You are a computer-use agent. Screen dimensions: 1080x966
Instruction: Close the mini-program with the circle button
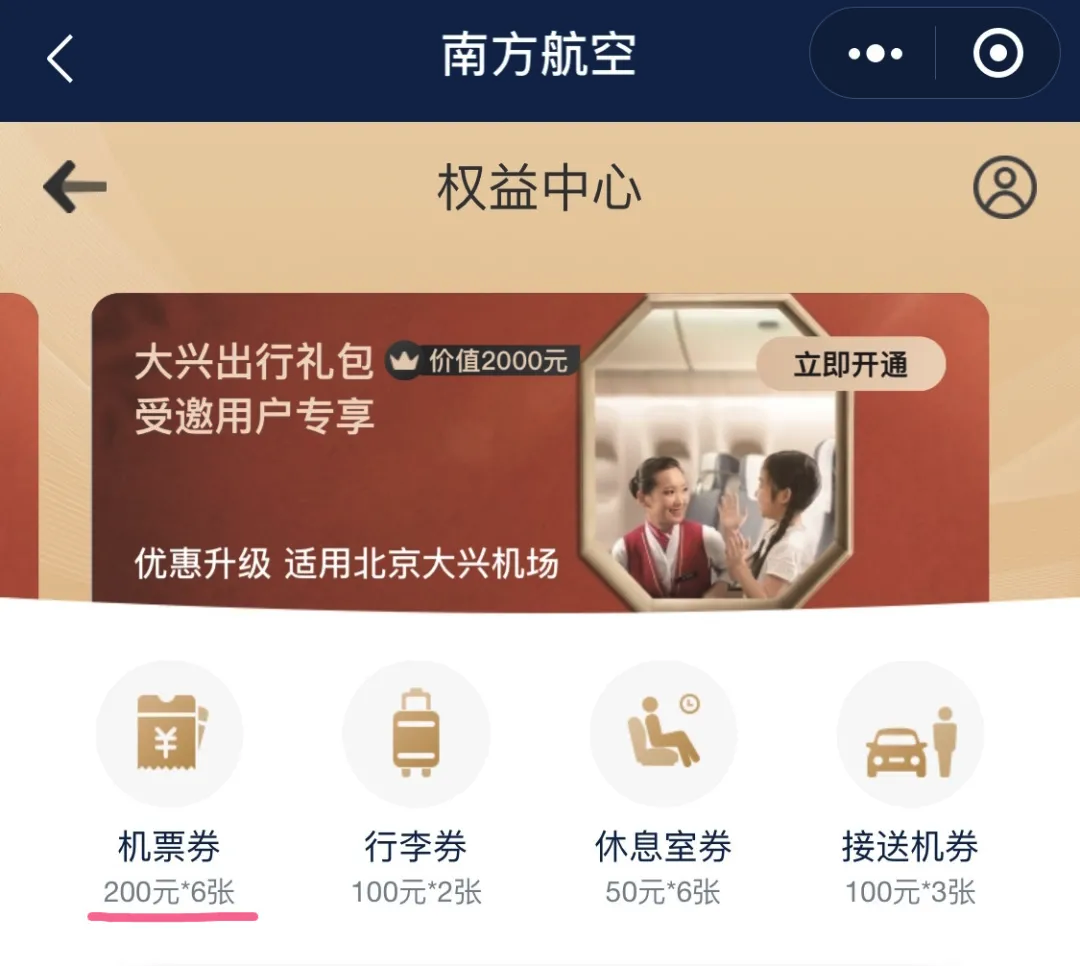coord(997,55)
